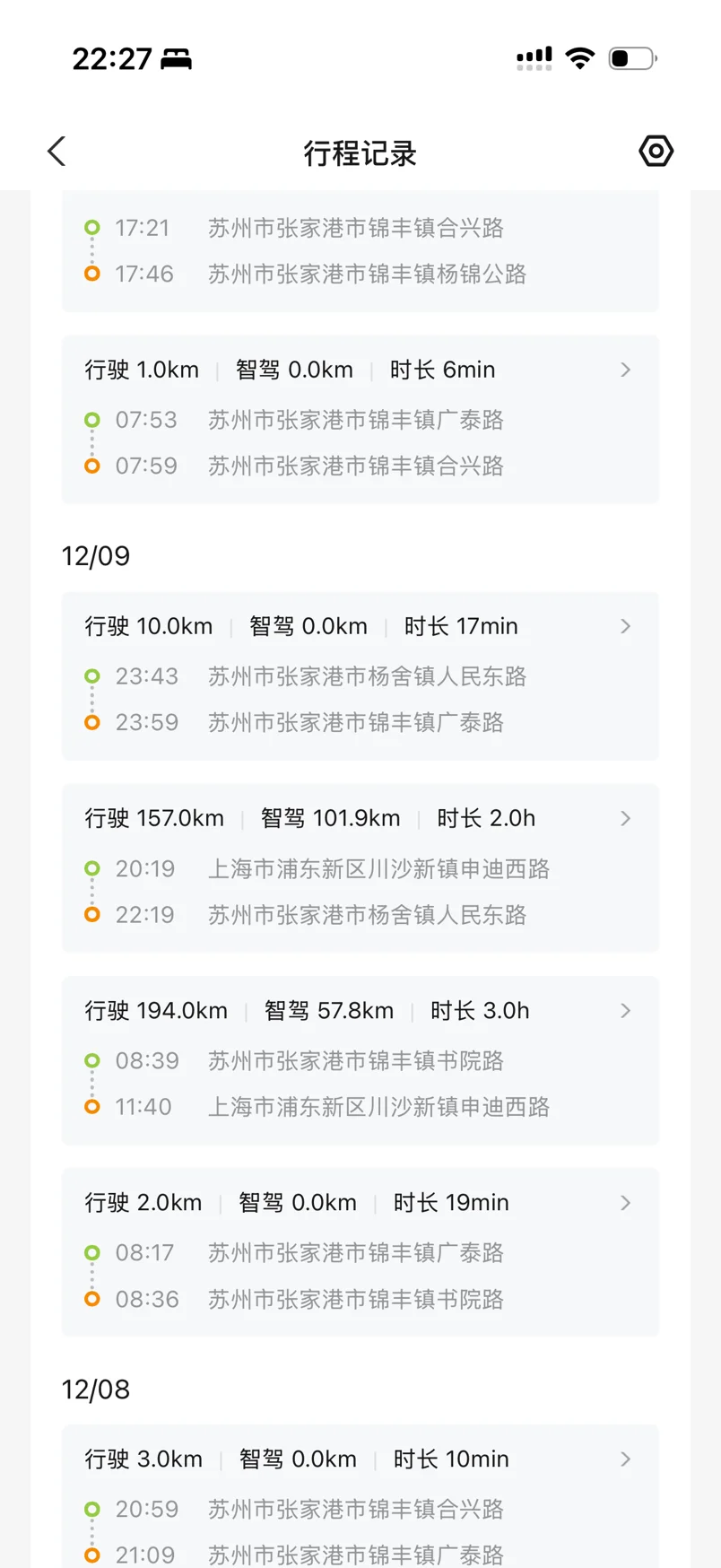The image size is (721, 1568).
Task: Go back from 行程记录 page
Action: tap(57, 152)
